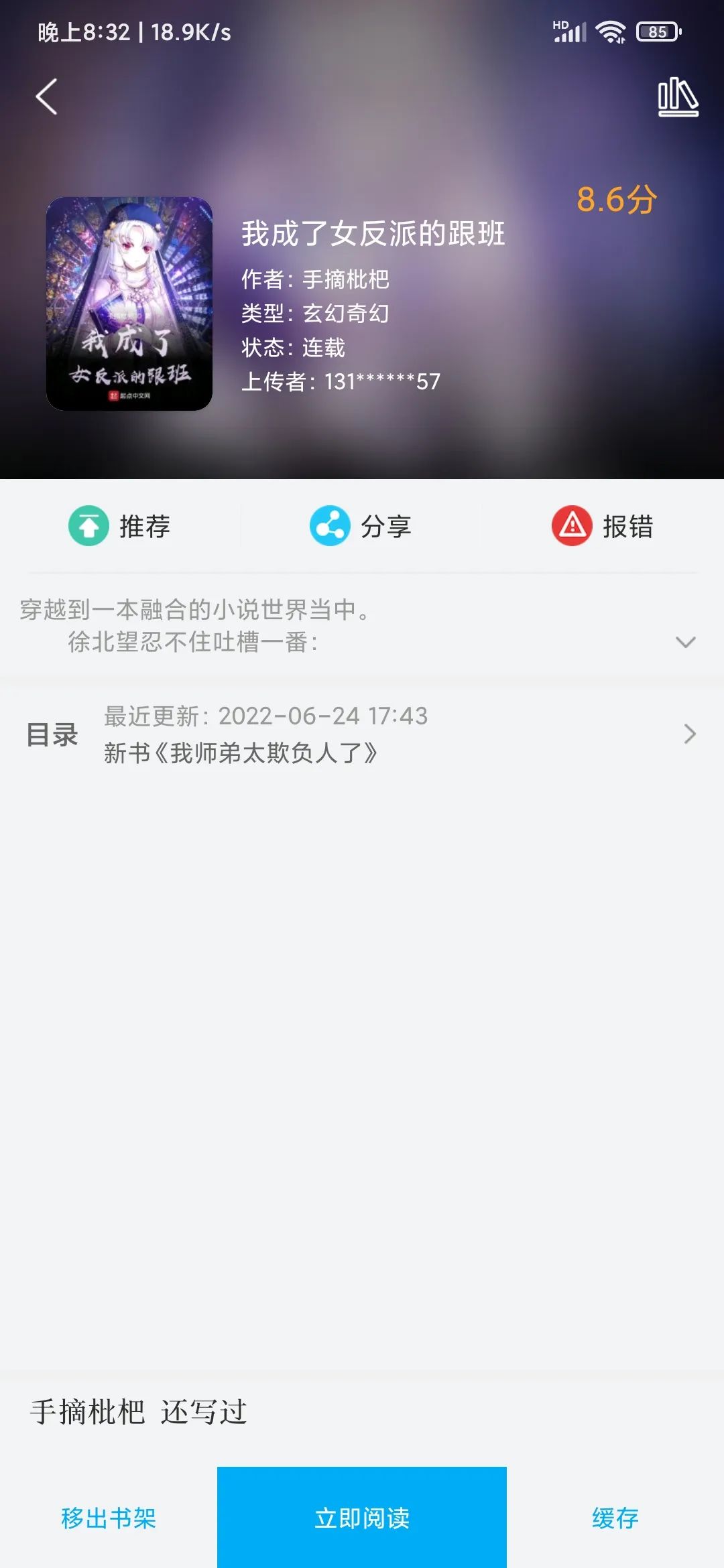Share this book via 分享

pos(361,526)
